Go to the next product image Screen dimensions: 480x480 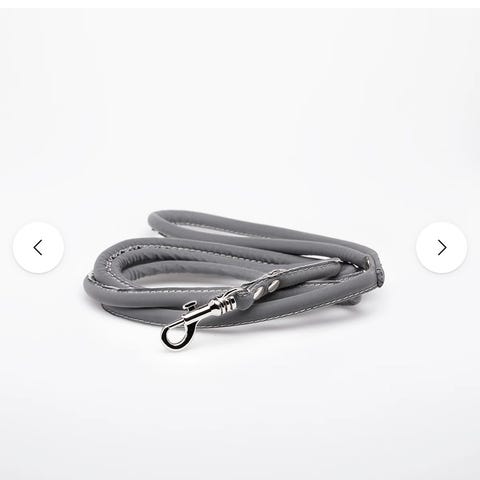click(x=442, y=248)
